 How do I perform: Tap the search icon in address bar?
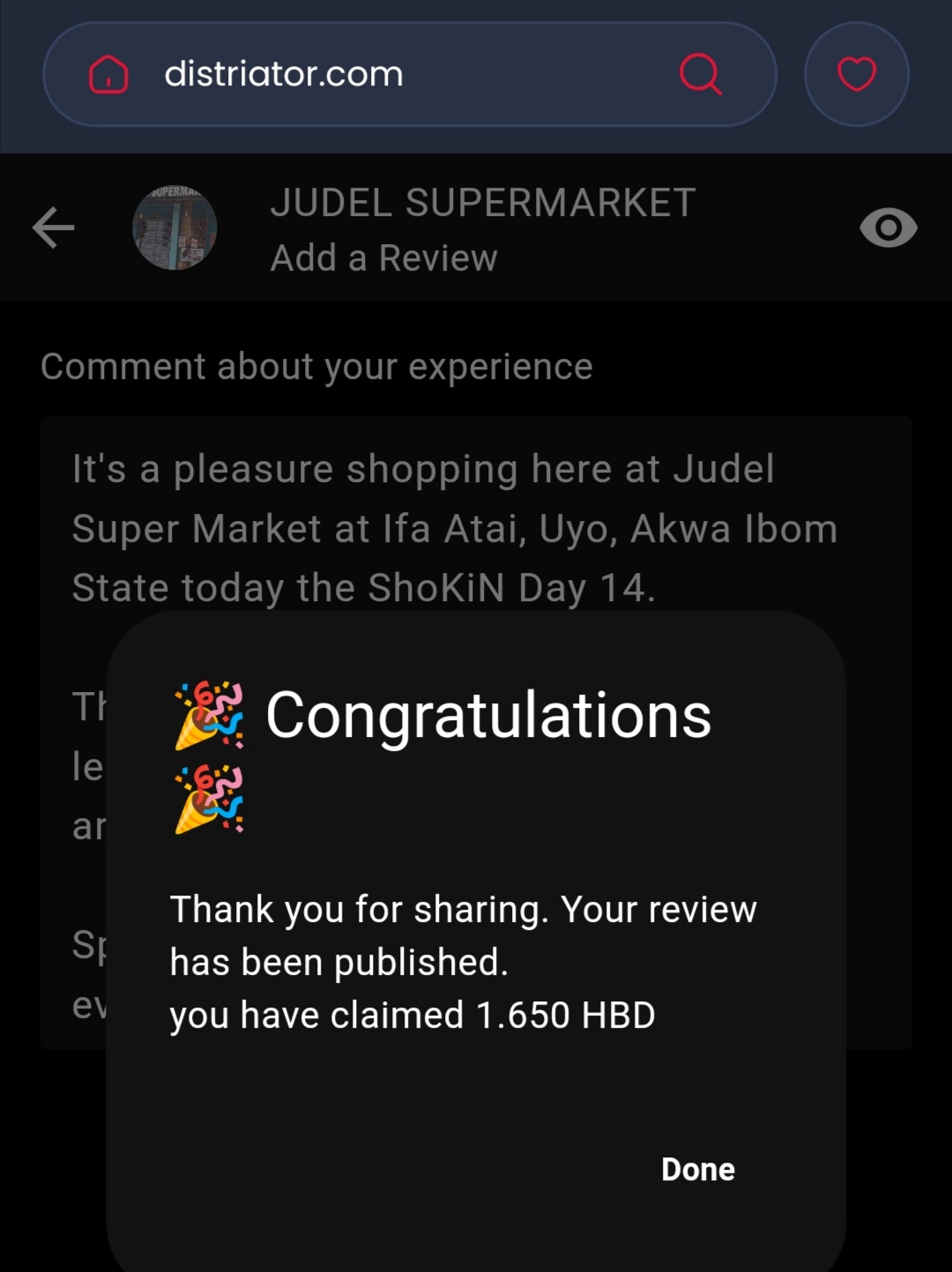[701, 74]
